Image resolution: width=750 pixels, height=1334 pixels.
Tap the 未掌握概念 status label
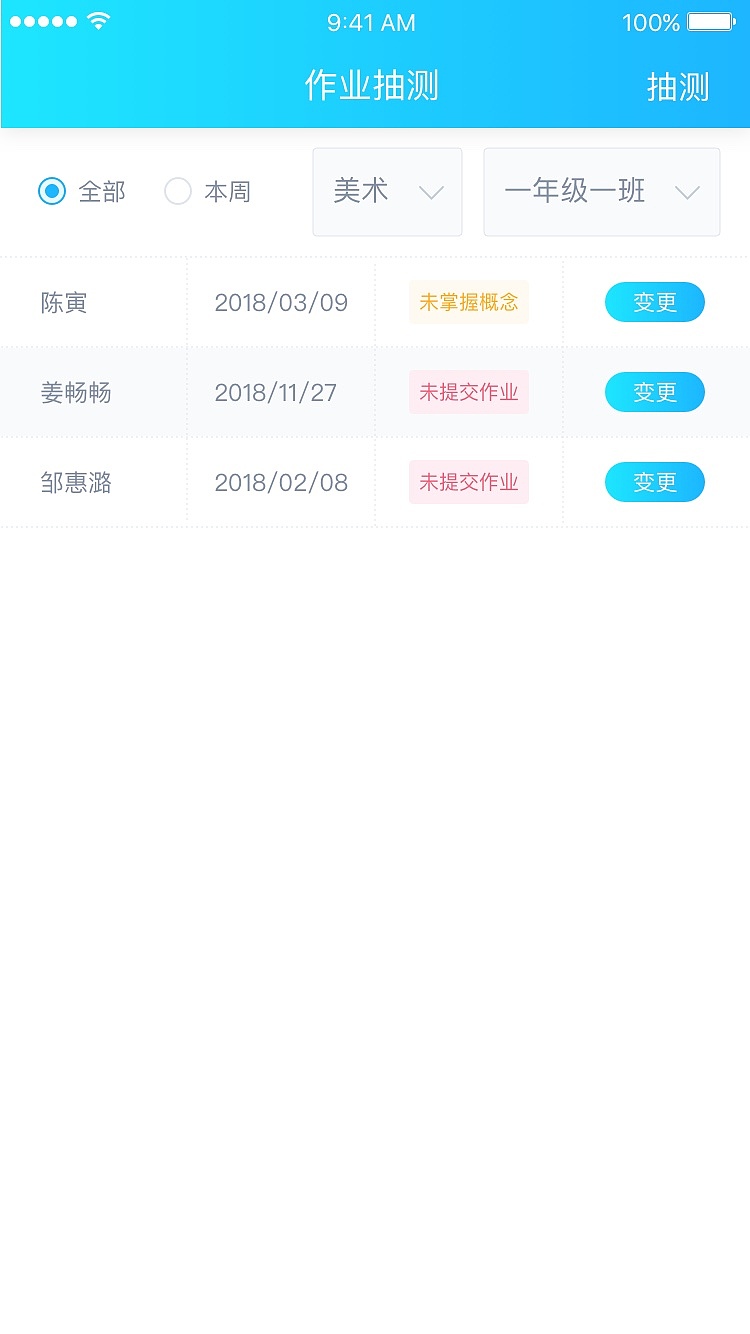tap(468, 302)
